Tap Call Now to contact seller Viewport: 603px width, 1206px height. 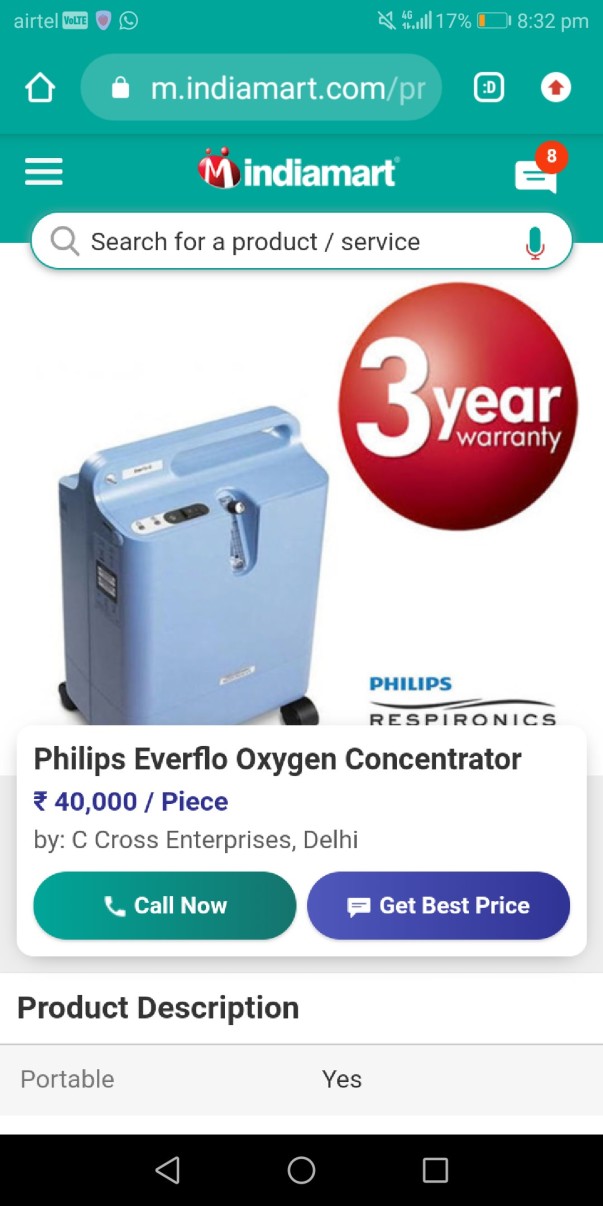click(x=165, y=905)
